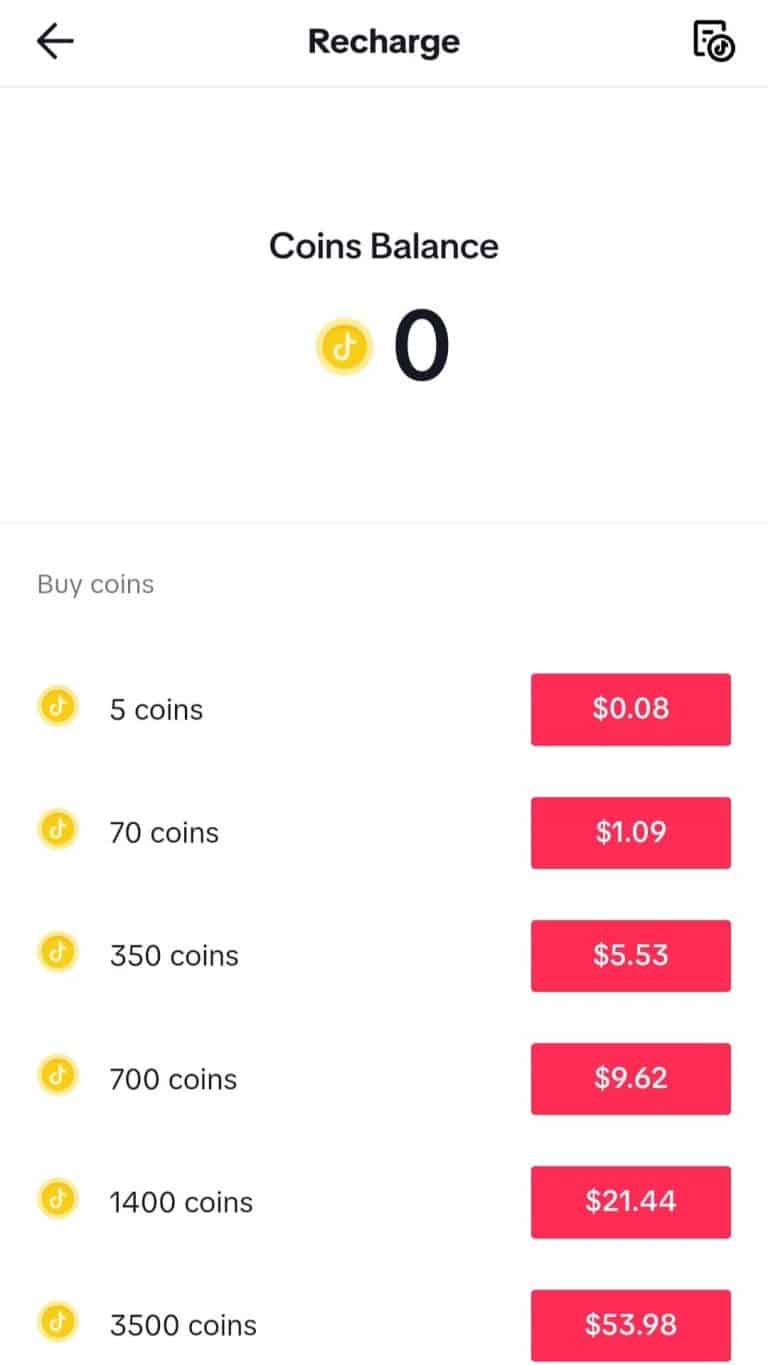This screenshot has height=1365, width=768.
Task: Select the coin icon next to 350 coins
Action: pos(57,952)
